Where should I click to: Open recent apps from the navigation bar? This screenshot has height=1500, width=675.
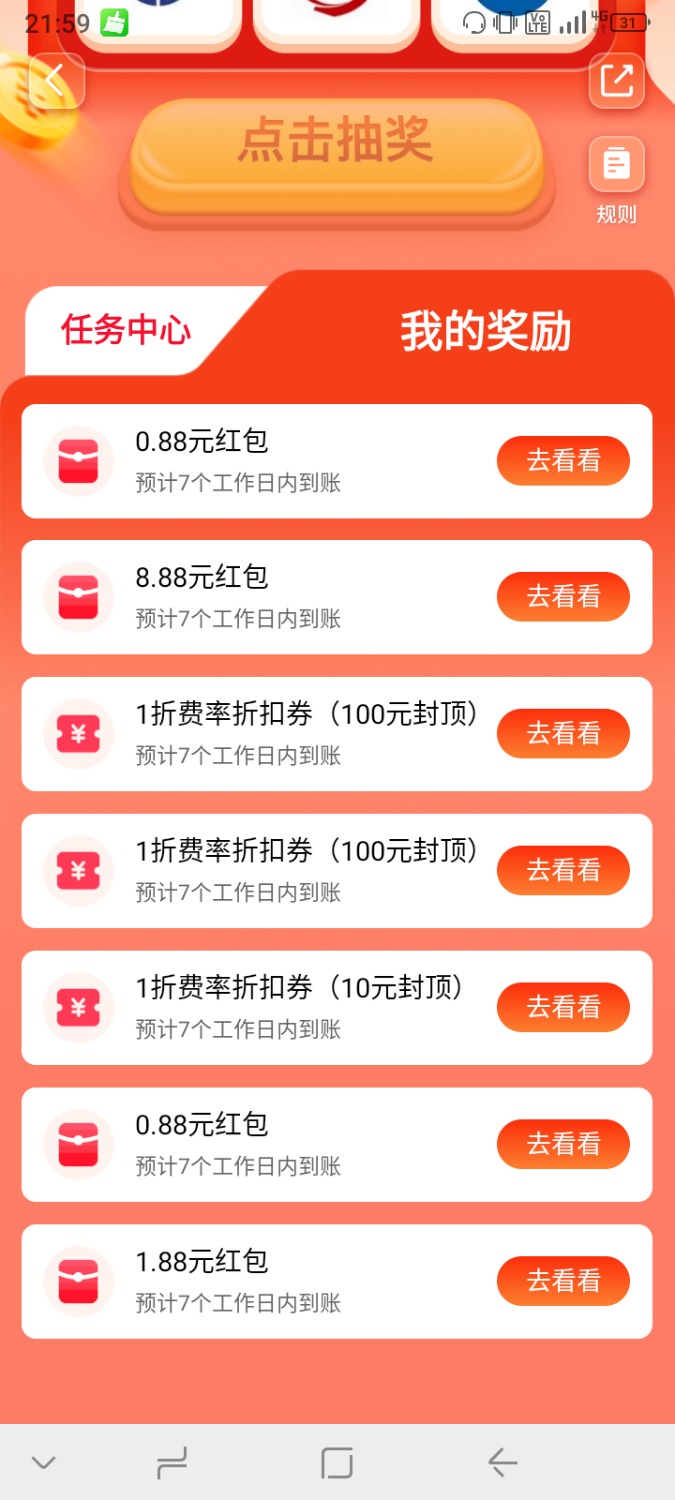(172, 1464)
